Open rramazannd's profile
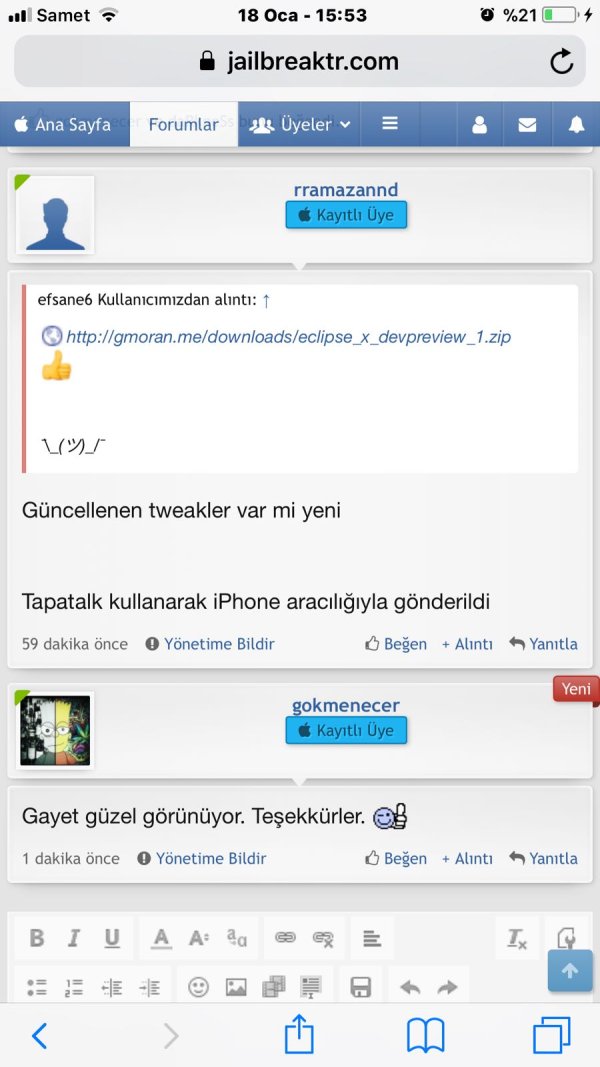The height and width of the screenshot is (1067, 600). click(345, 189)
